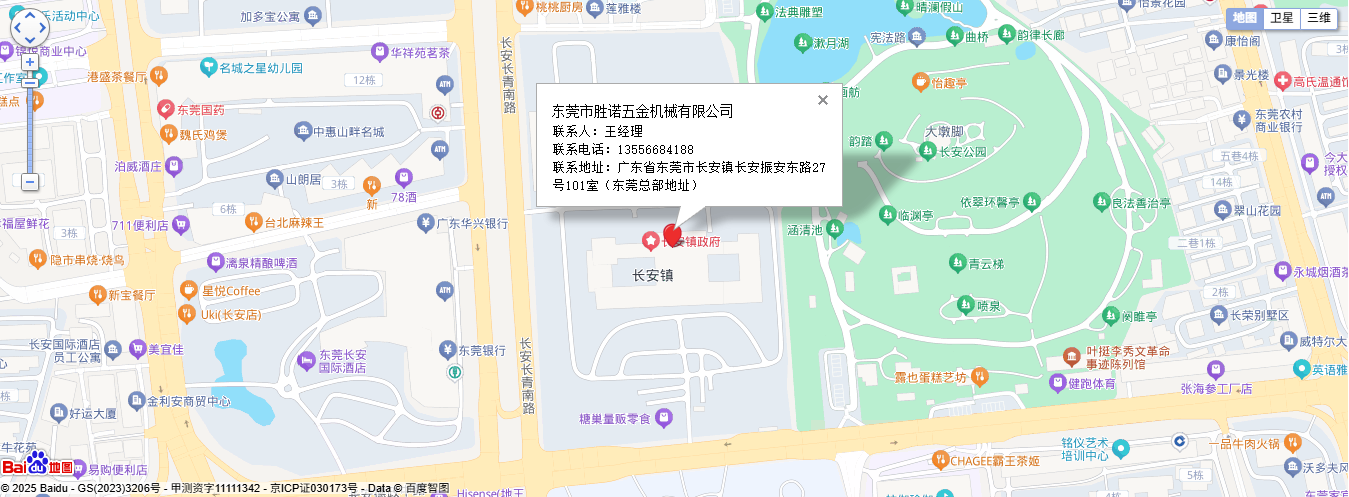Switch to the 卫星 satellite view
The width and height of the screenshot is (1349, 497).
pos(1281,18)
